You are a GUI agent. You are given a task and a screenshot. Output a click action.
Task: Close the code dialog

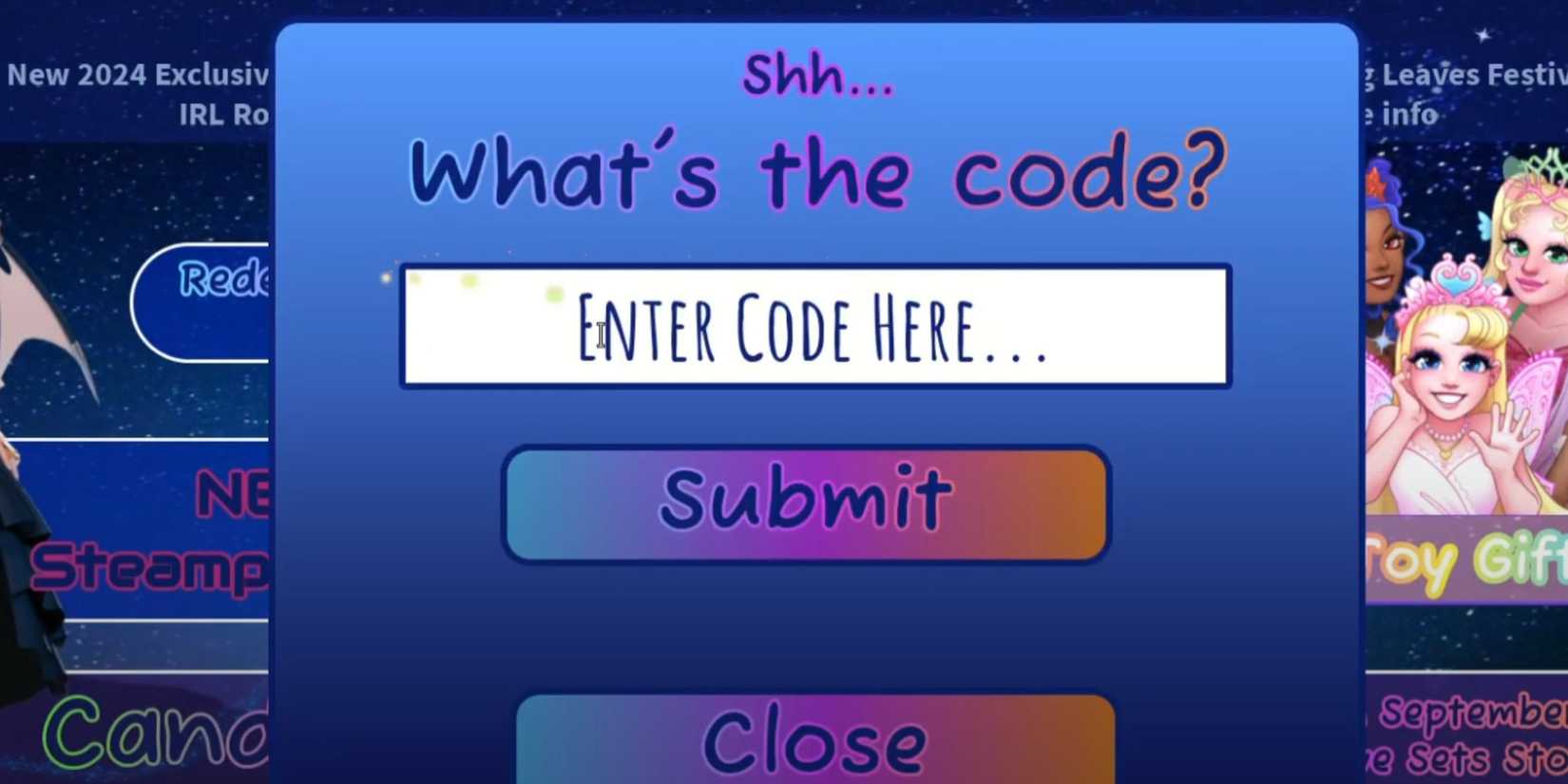point(815,741)
